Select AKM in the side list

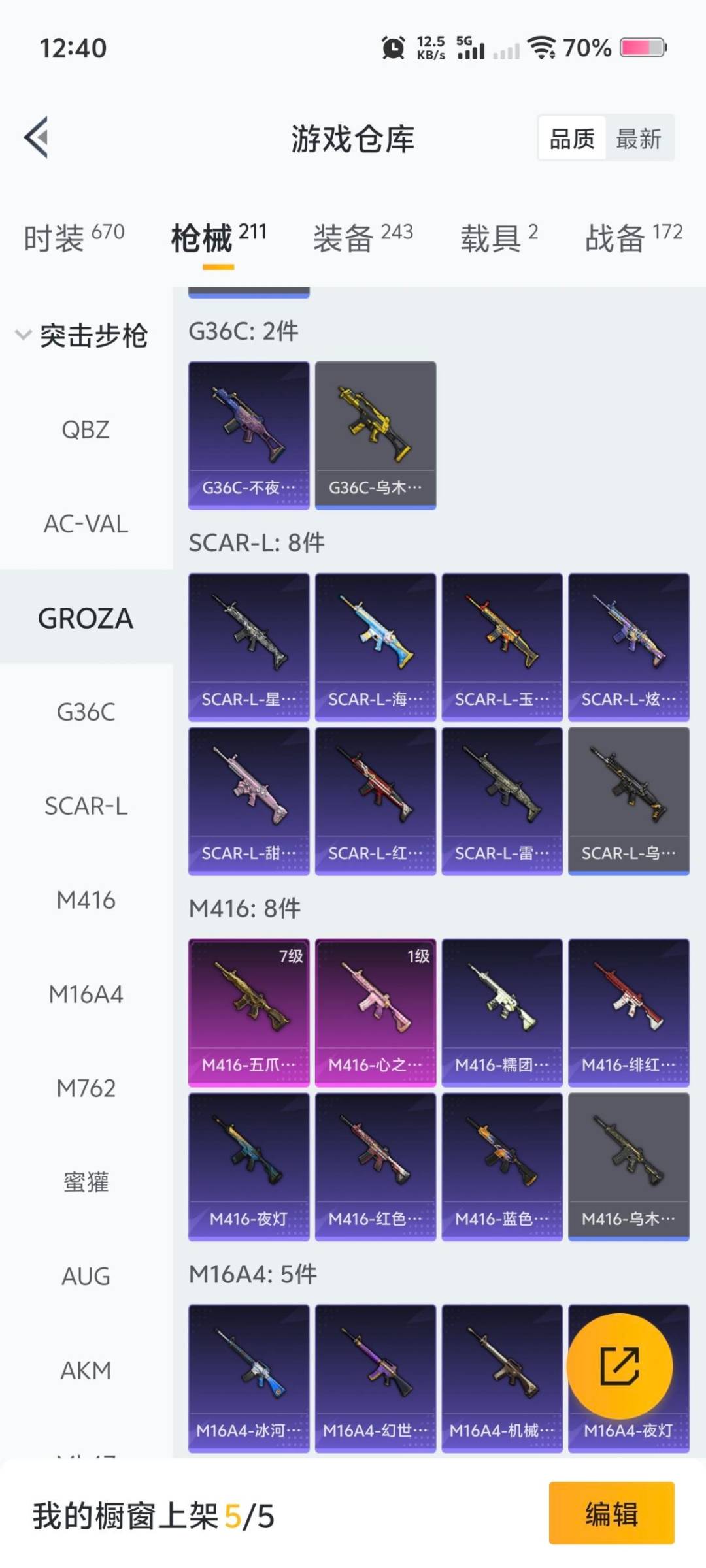tap(86, 1371)
